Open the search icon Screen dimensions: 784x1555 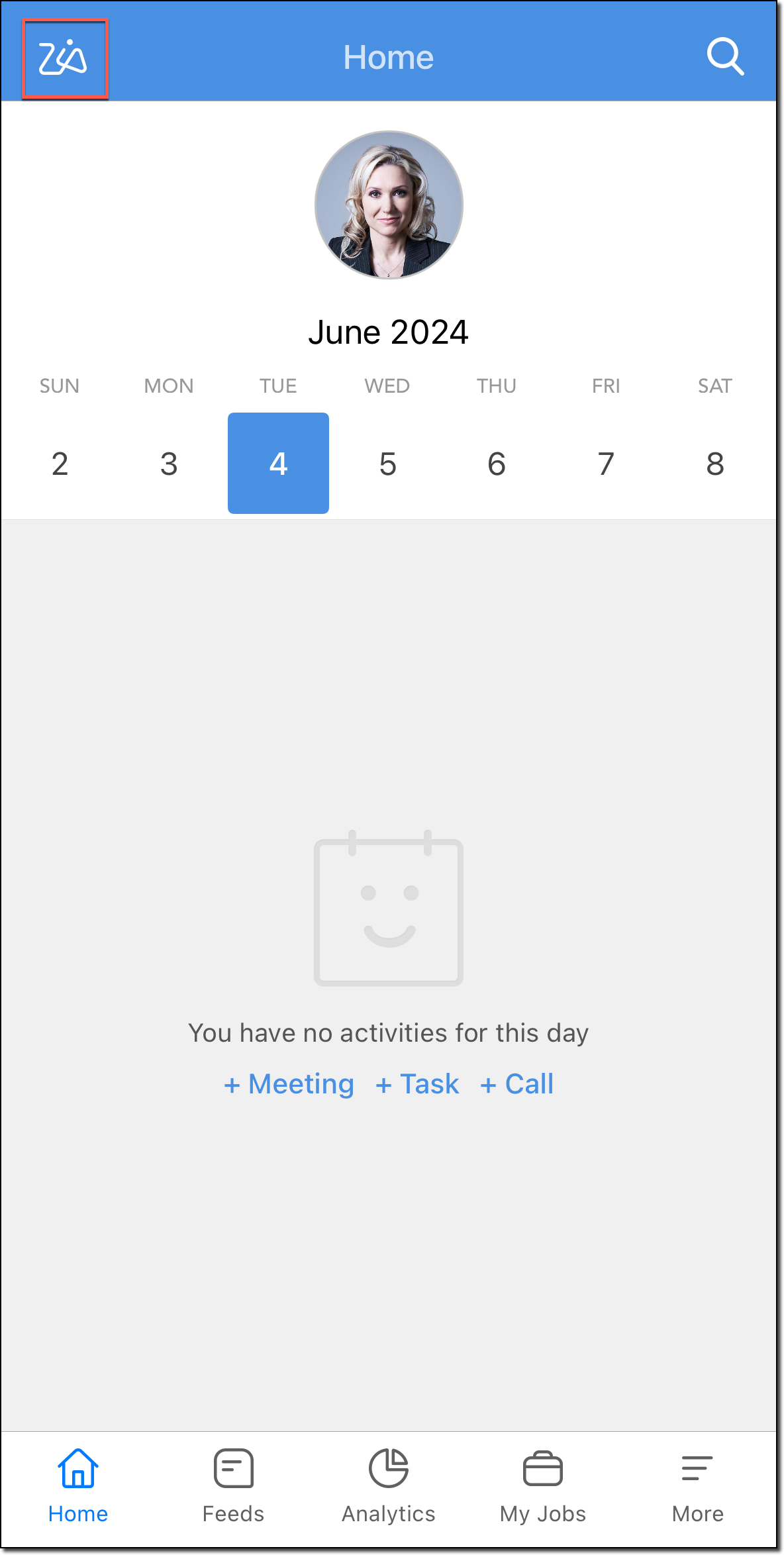pyautogui.click(x=725, y=57)
